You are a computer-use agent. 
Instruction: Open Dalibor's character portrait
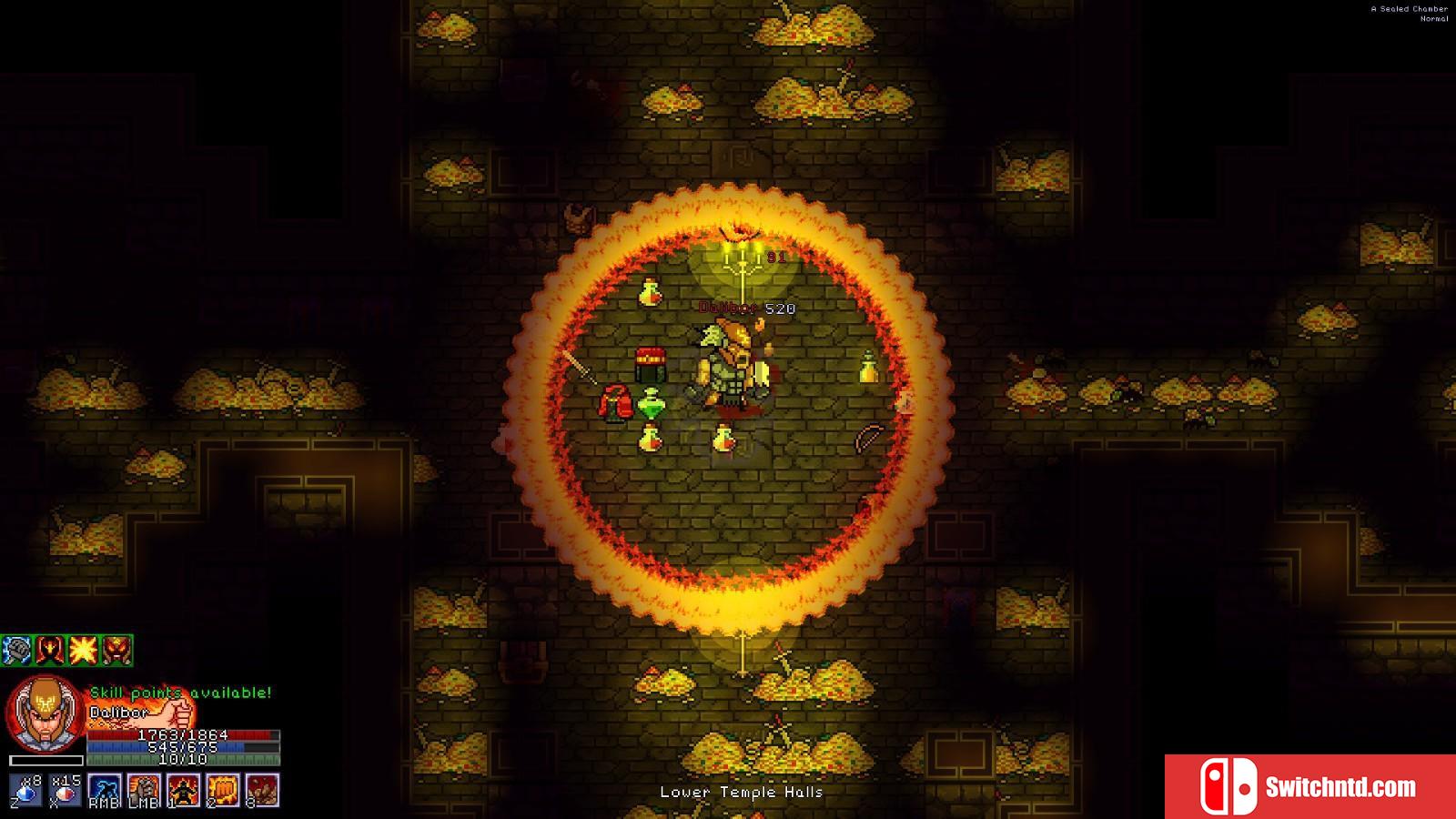click(45, 714)
